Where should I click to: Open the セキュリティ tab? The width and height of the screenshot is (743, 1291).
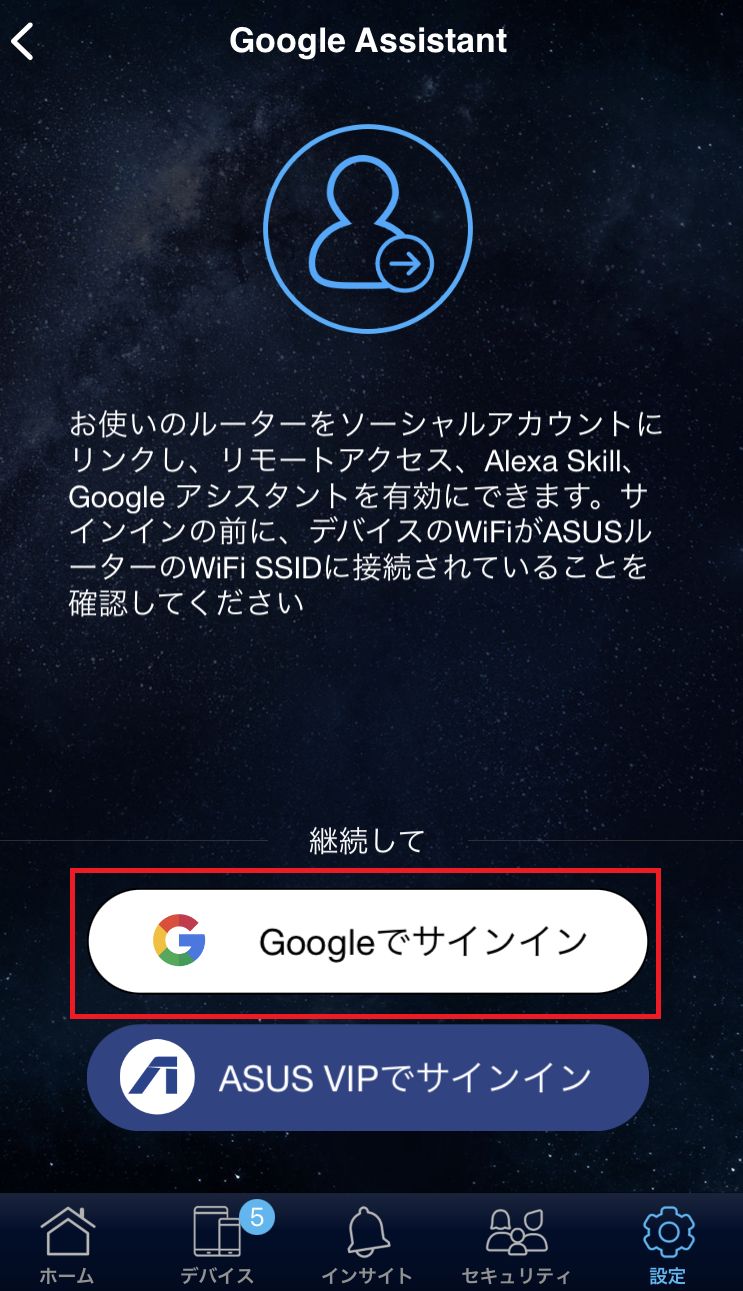[516, 1245]
